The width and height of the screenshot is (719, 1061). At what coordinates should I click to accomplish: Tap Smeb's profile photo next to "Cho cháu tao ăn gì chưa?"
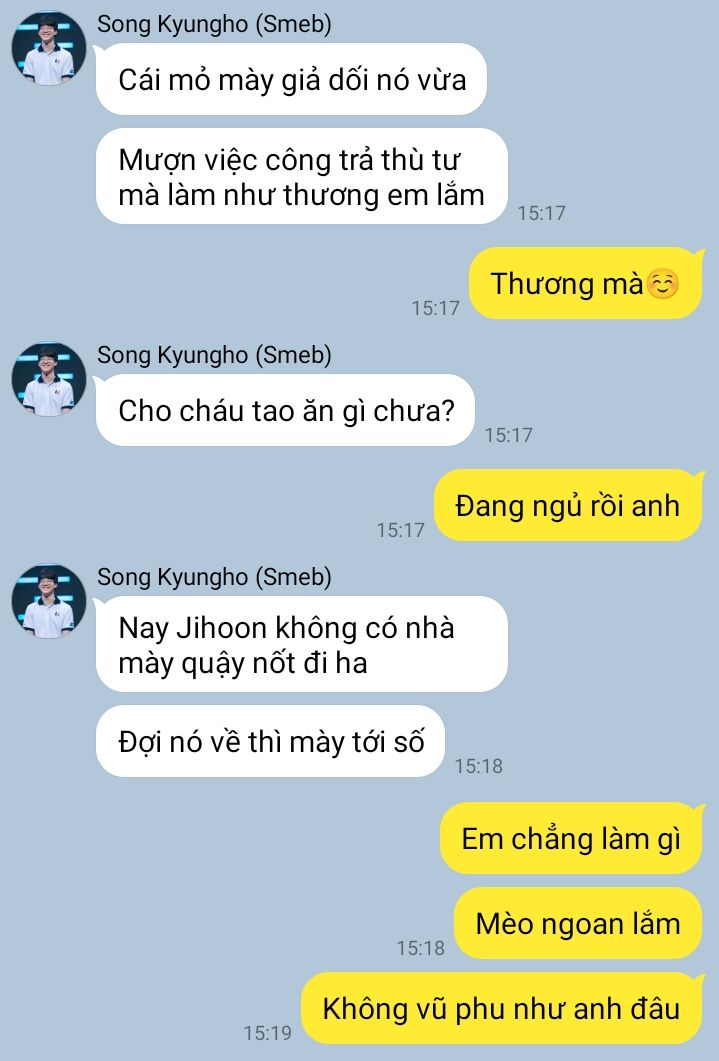click(48, 379)
